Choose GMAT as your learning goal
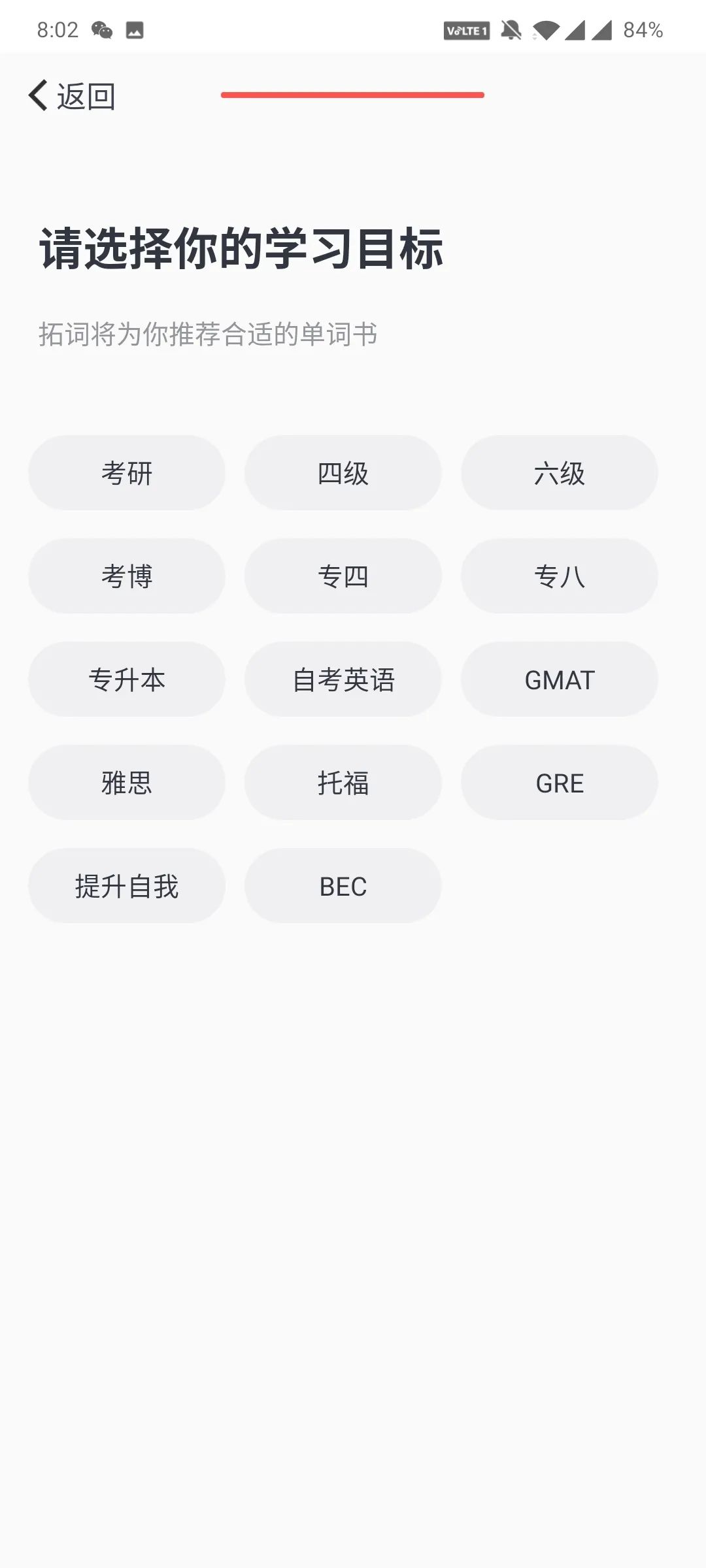The image size is (706, 1568). [560, 679]
